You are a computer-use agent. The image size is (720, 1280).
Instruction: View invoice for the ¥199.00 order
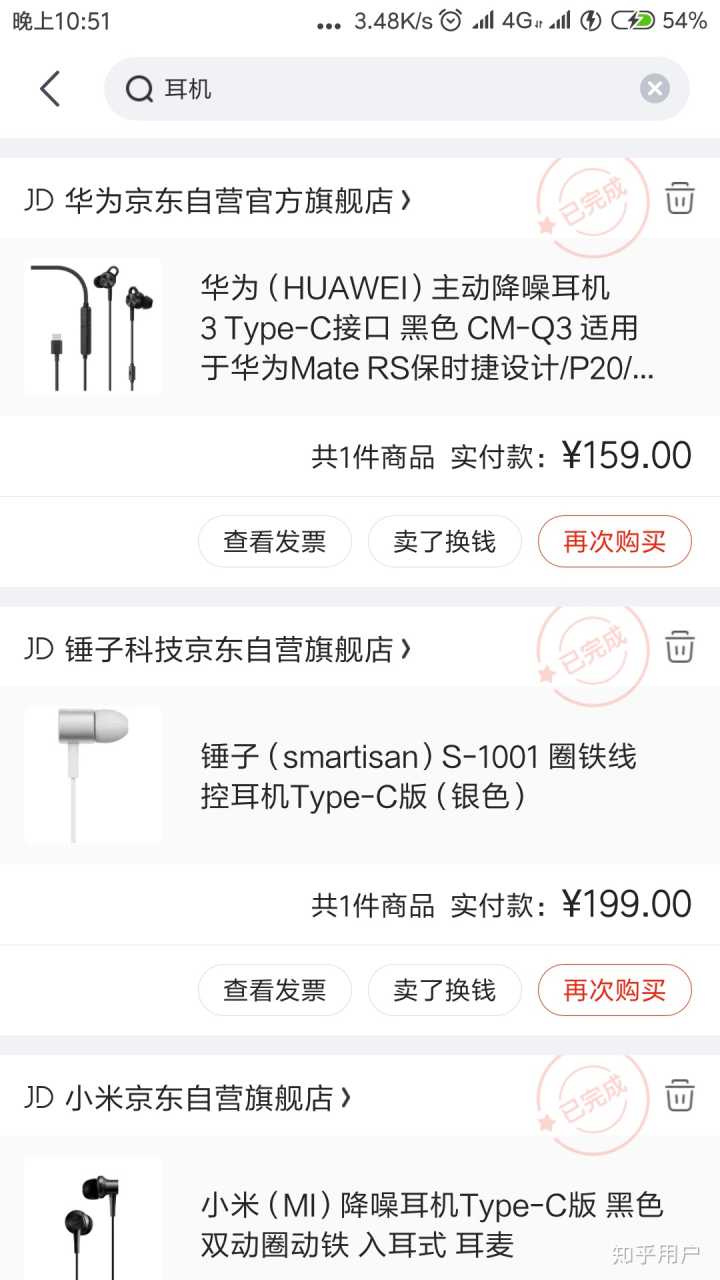point(275,990)
